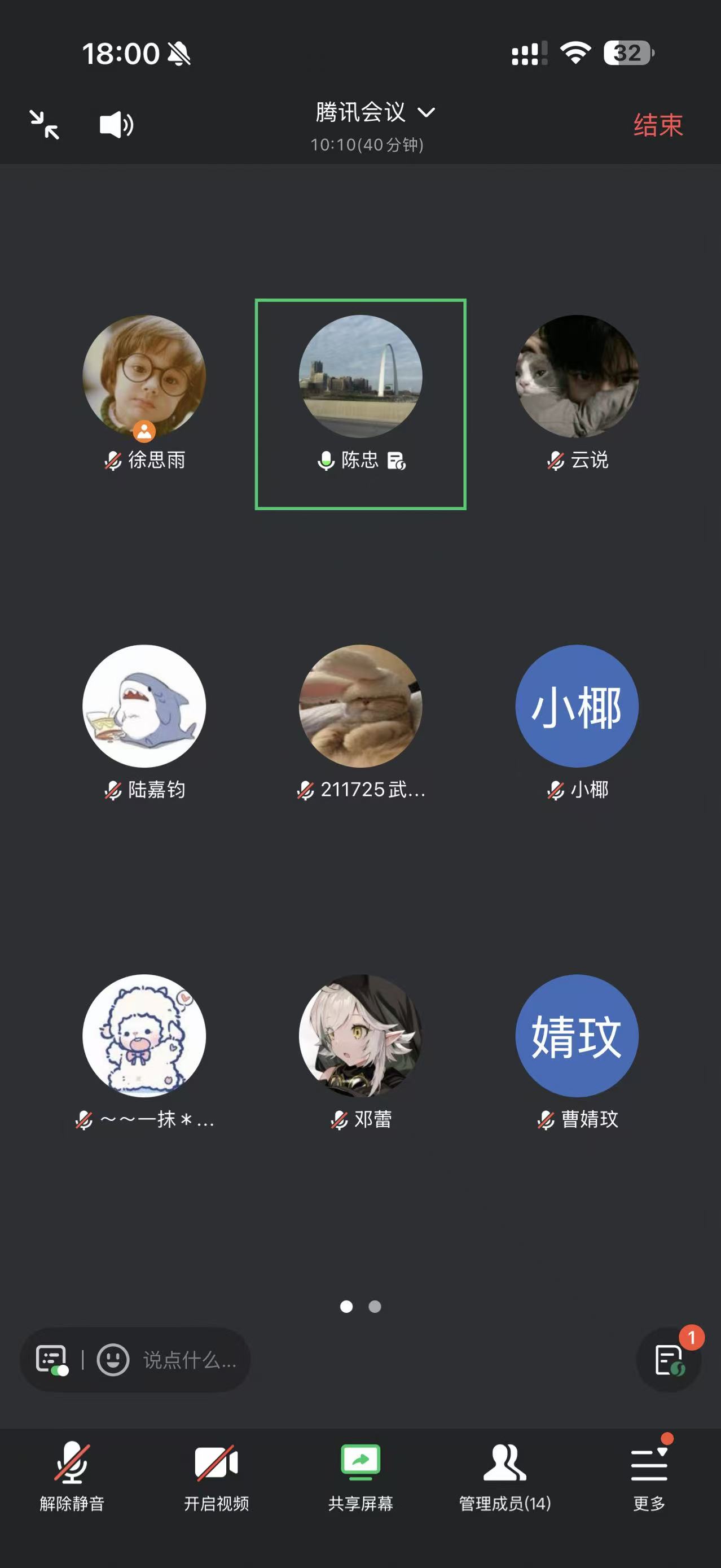Image resolution: width=721 pixels, height=1568 pixels.
Task: Turn on camera with 开启视频
Action: tap(216, 1475)
